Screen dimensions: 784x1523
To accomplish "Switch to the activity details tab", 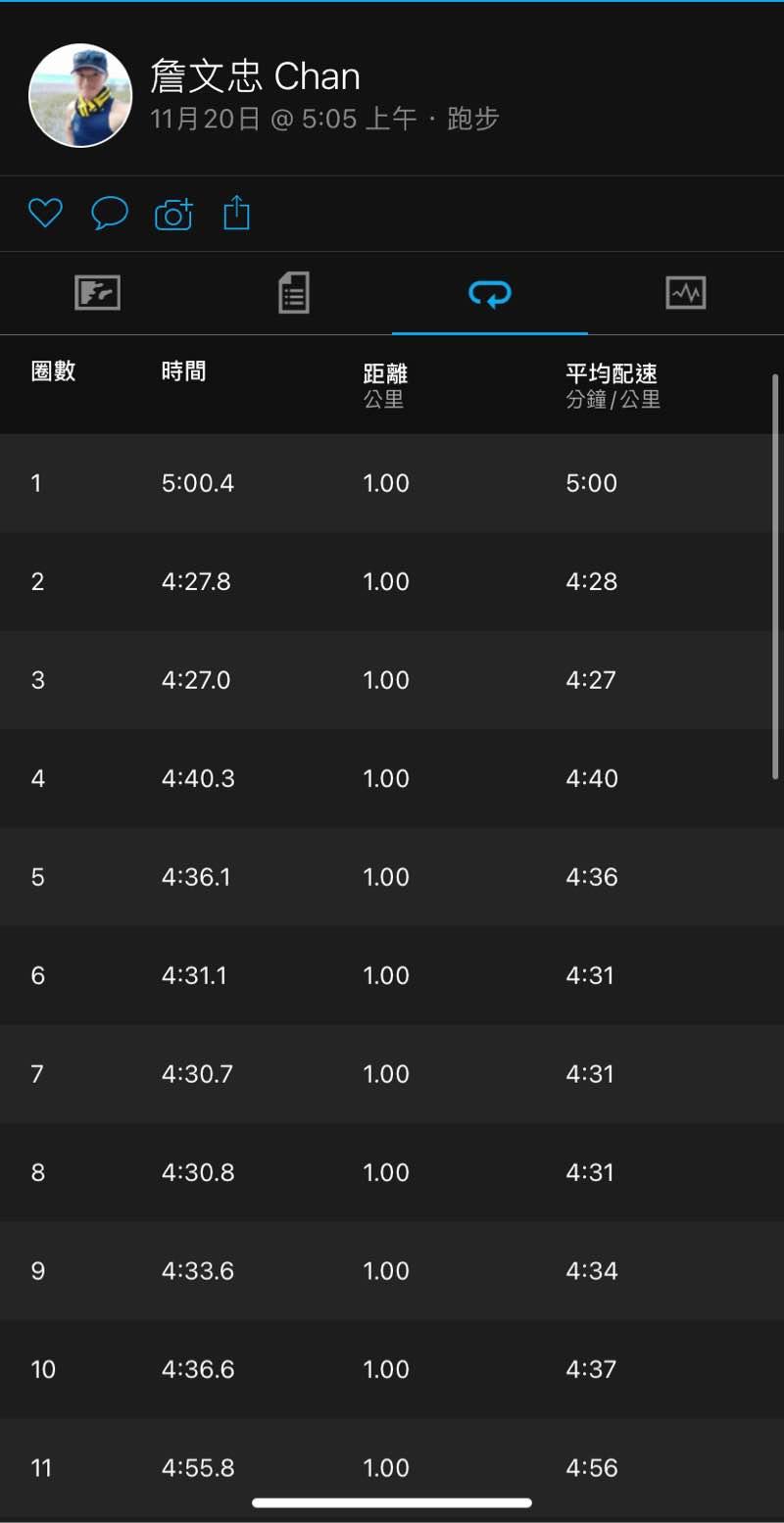I will (294, 293).
